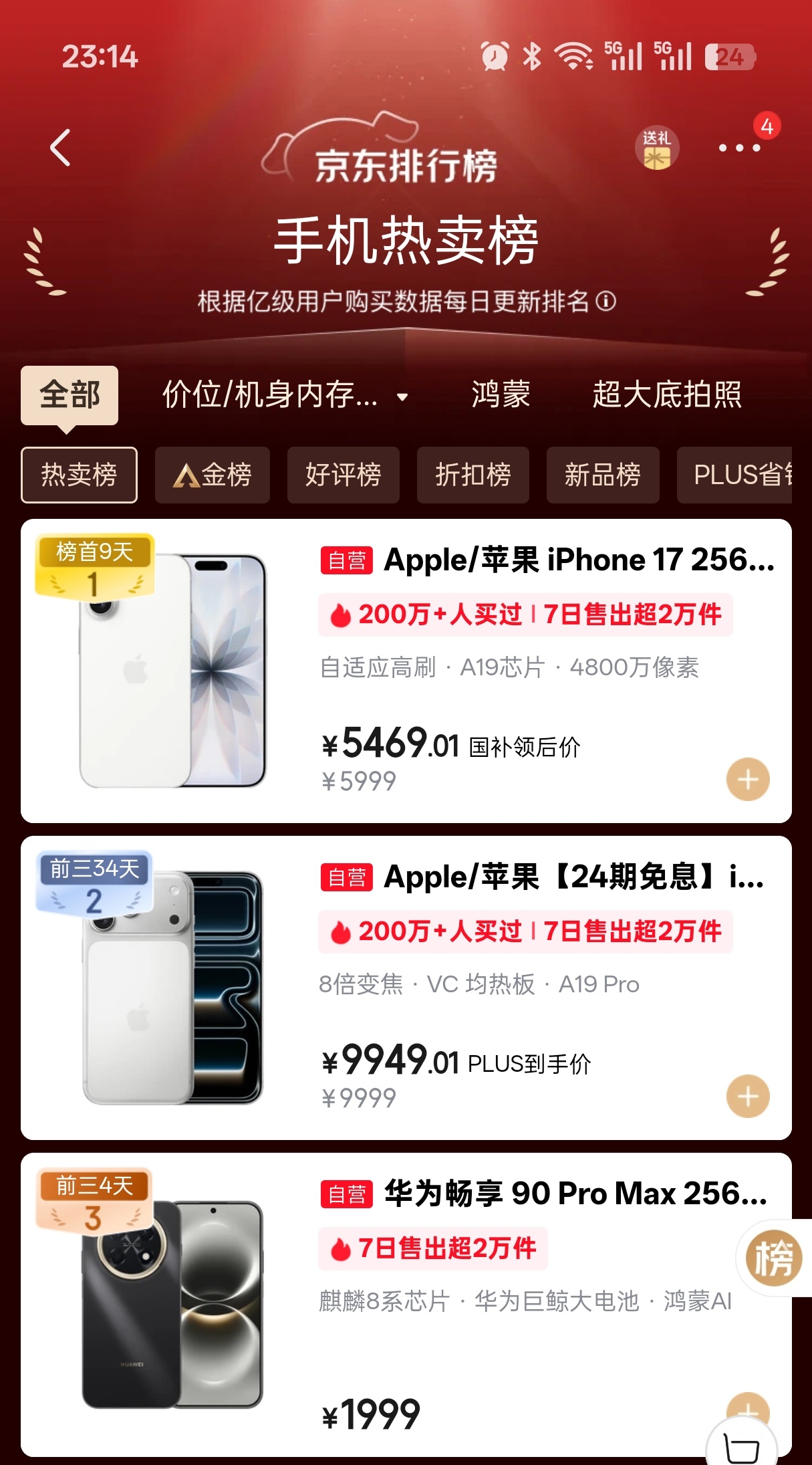Screen dimensions: 812x1465
Task: Tap the info icon next to ranking description
Action: pyautogui.click(x=606, y=302)
